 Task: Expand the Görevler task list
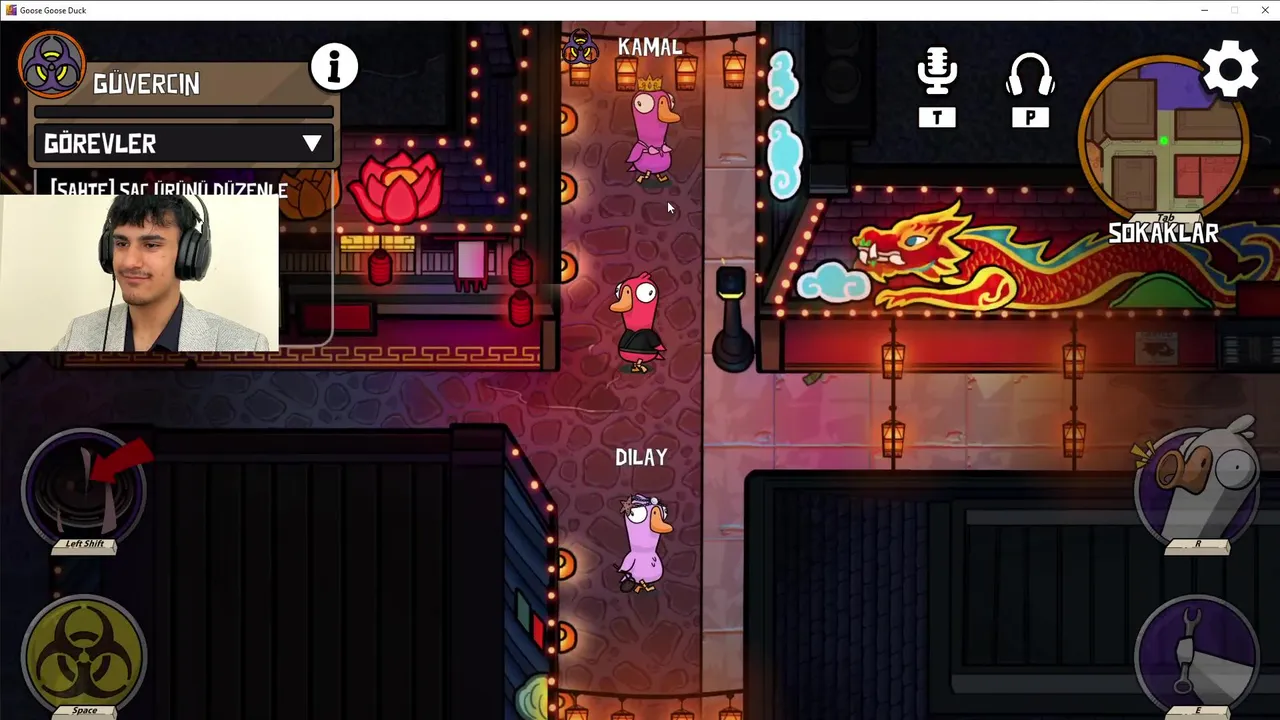[x=312, y=144]
